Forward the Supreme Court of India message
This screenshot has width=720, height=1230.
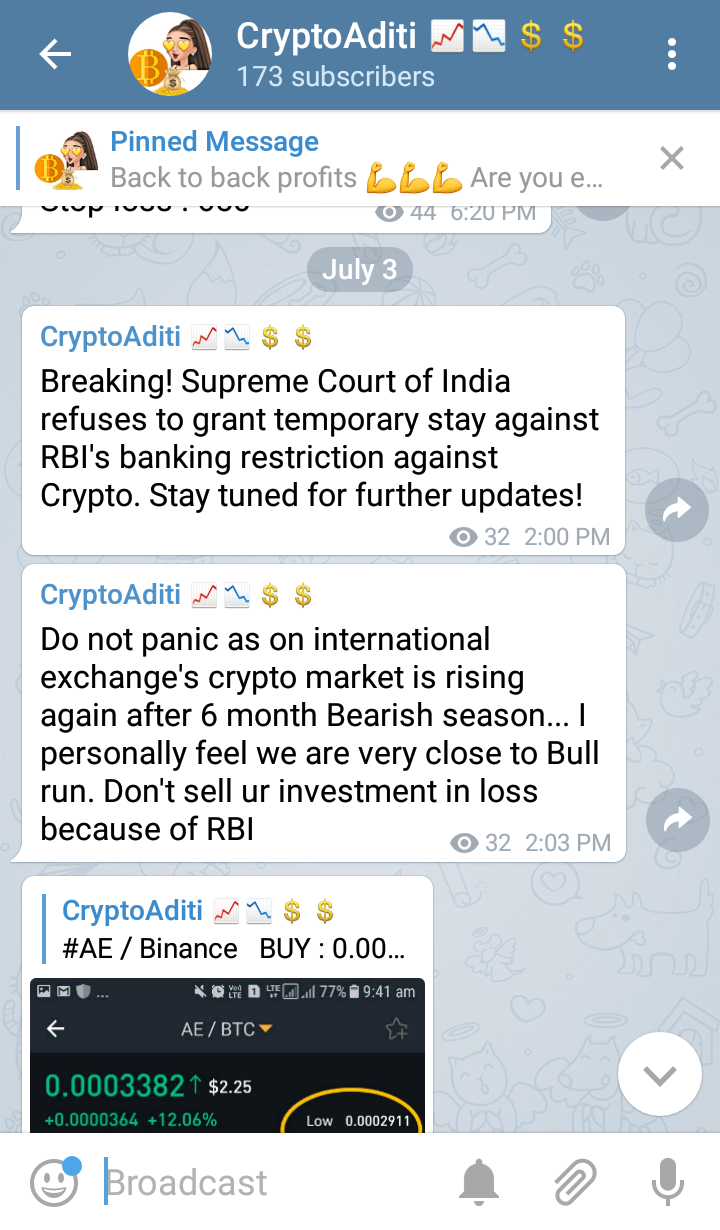coord(677,511)
